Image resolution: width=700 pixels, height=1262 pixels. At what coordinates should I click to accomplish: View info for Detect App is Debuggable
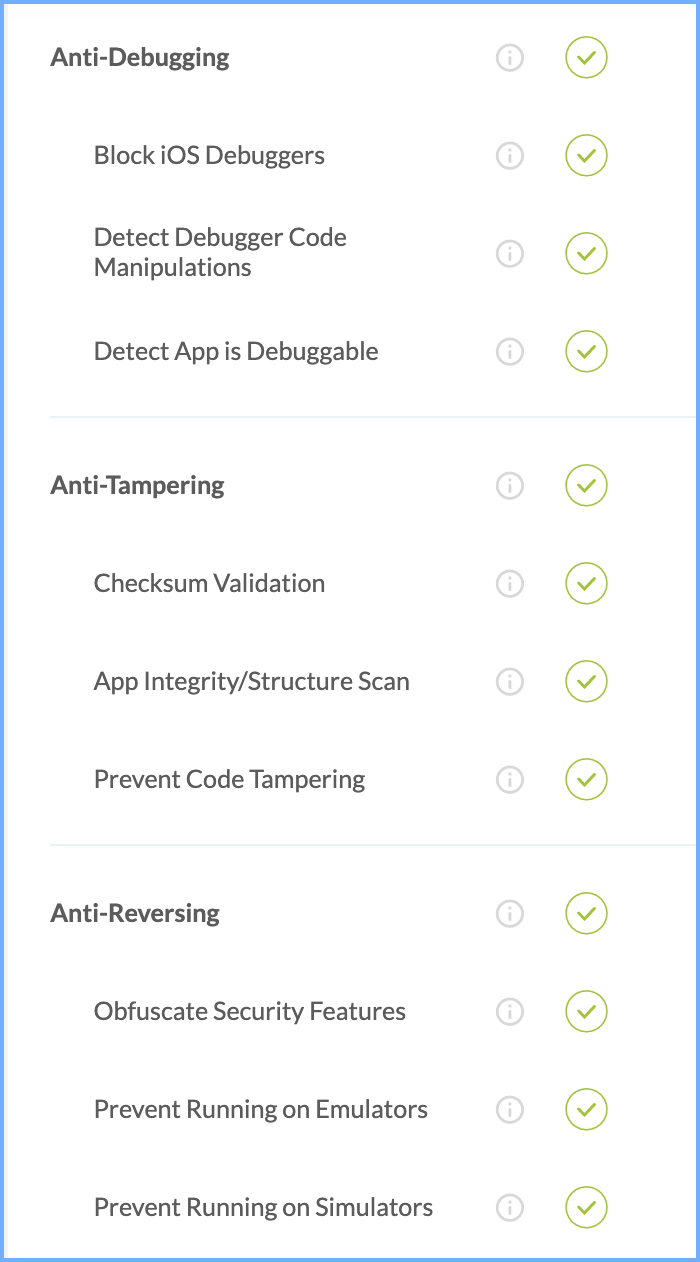click(x=510, y=352)
